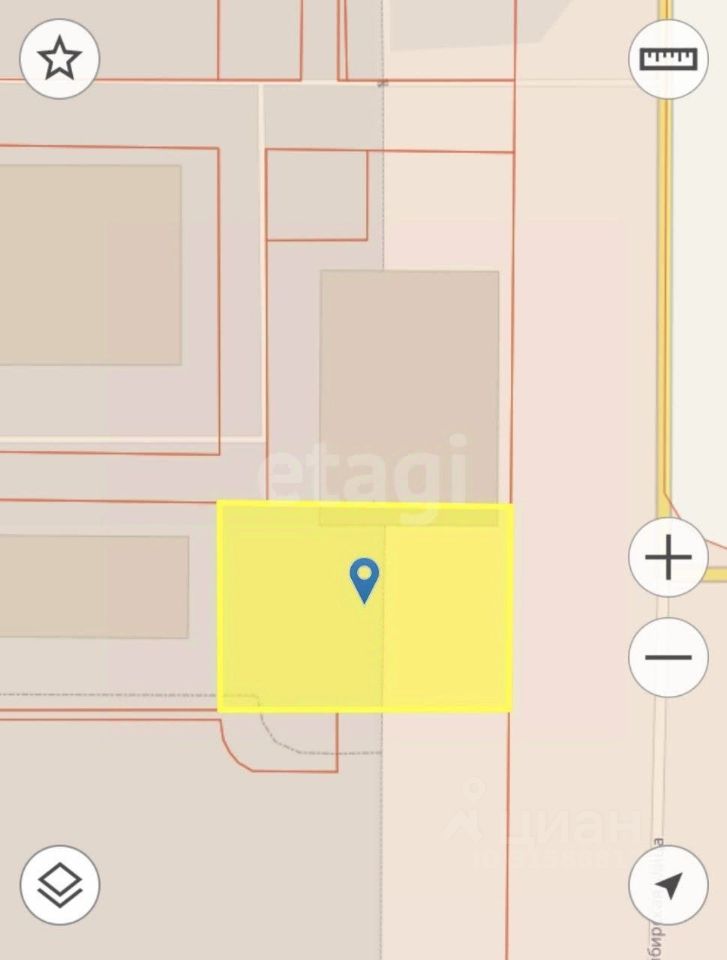Zoom out of the map
Viewport: 727px width, 960px height.
tap(667, 657)
